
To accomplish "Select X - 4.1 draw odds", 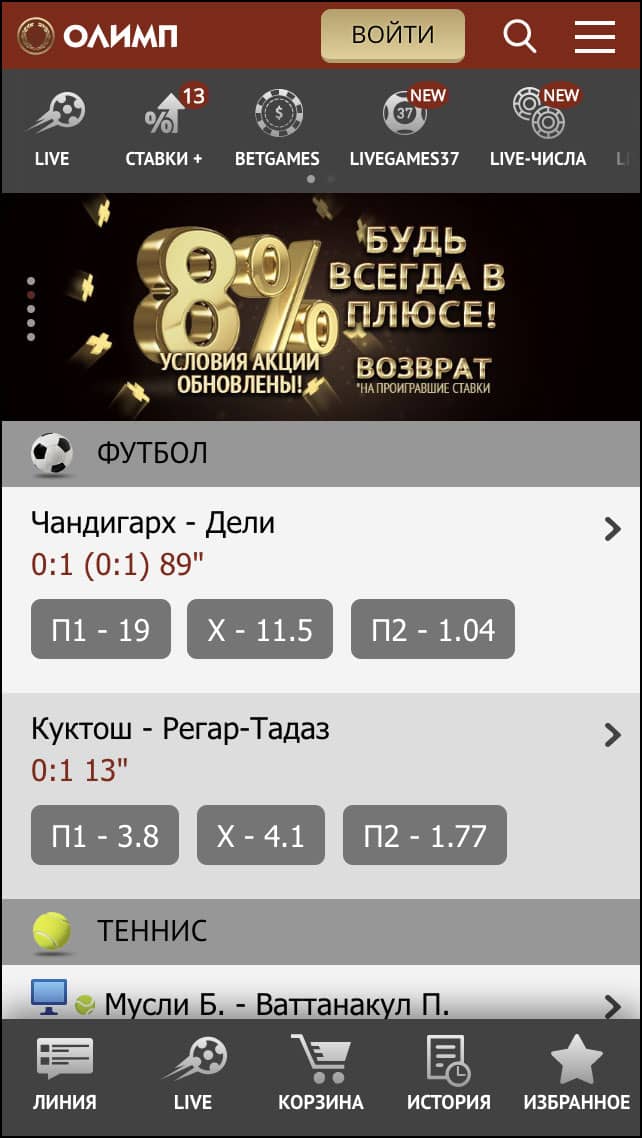I will click(261, 835).
